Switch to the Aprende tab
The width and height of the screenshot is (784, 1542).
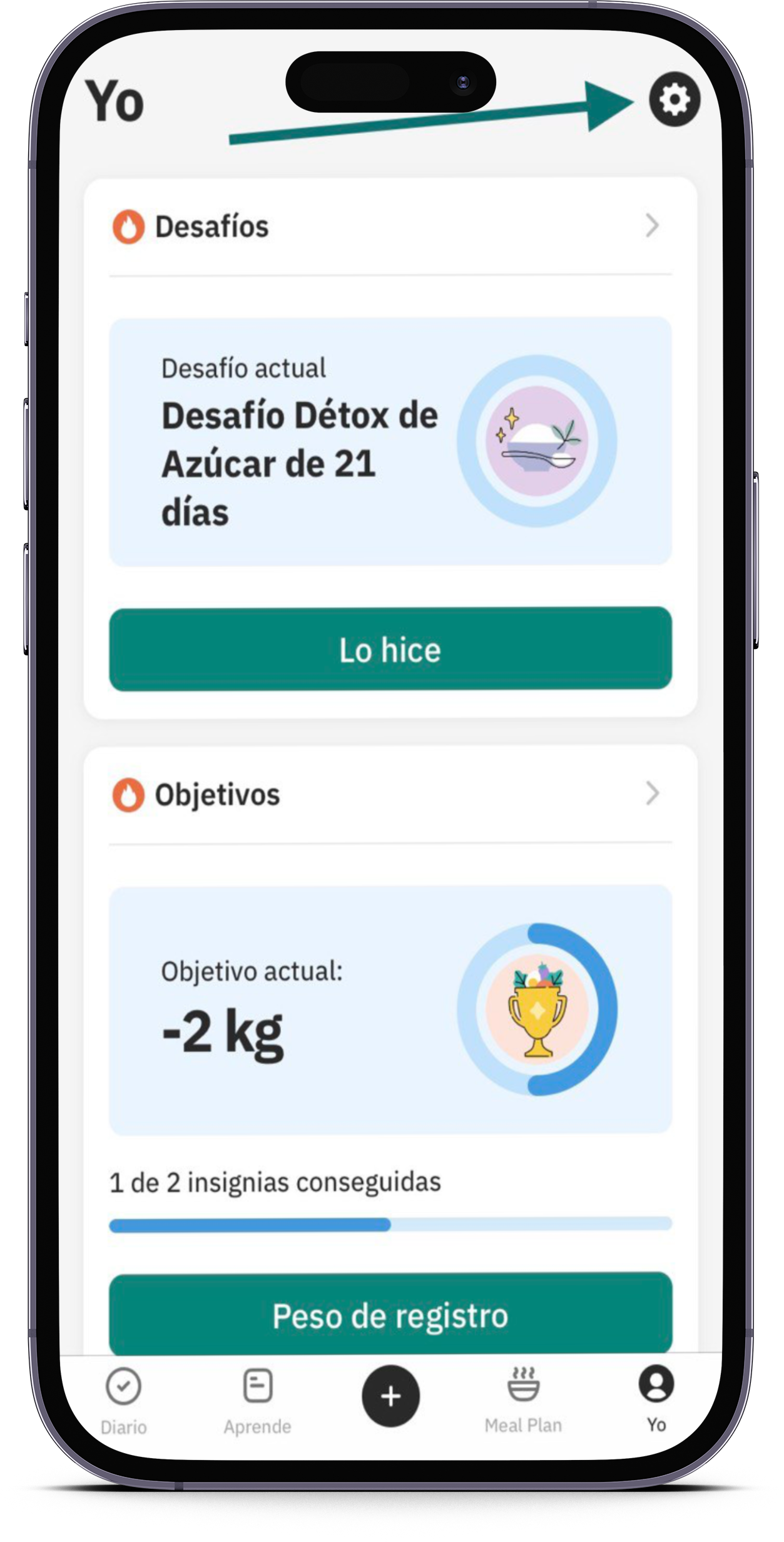(x=257, y=1401)
